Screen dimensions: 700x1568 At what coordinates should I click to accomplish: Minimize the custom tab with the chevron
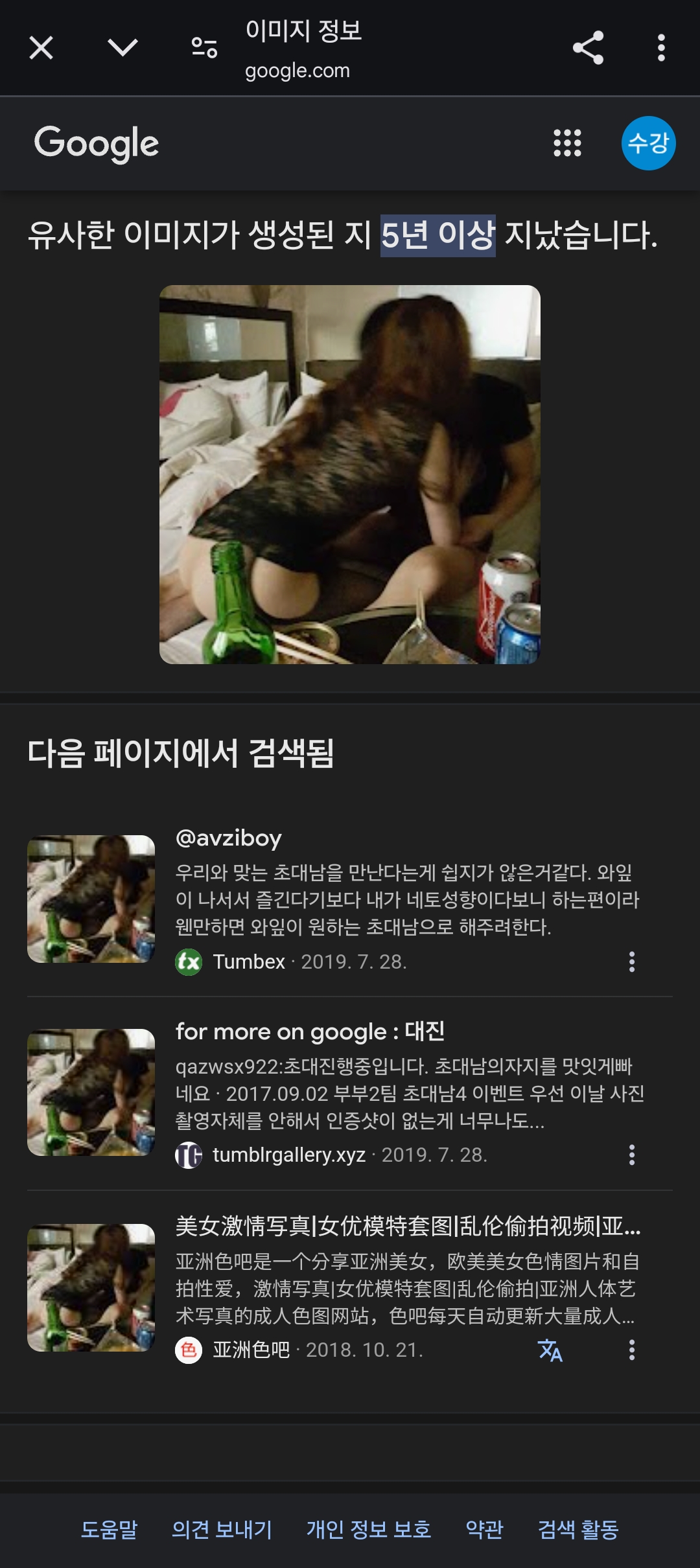(x=122, y=47)
